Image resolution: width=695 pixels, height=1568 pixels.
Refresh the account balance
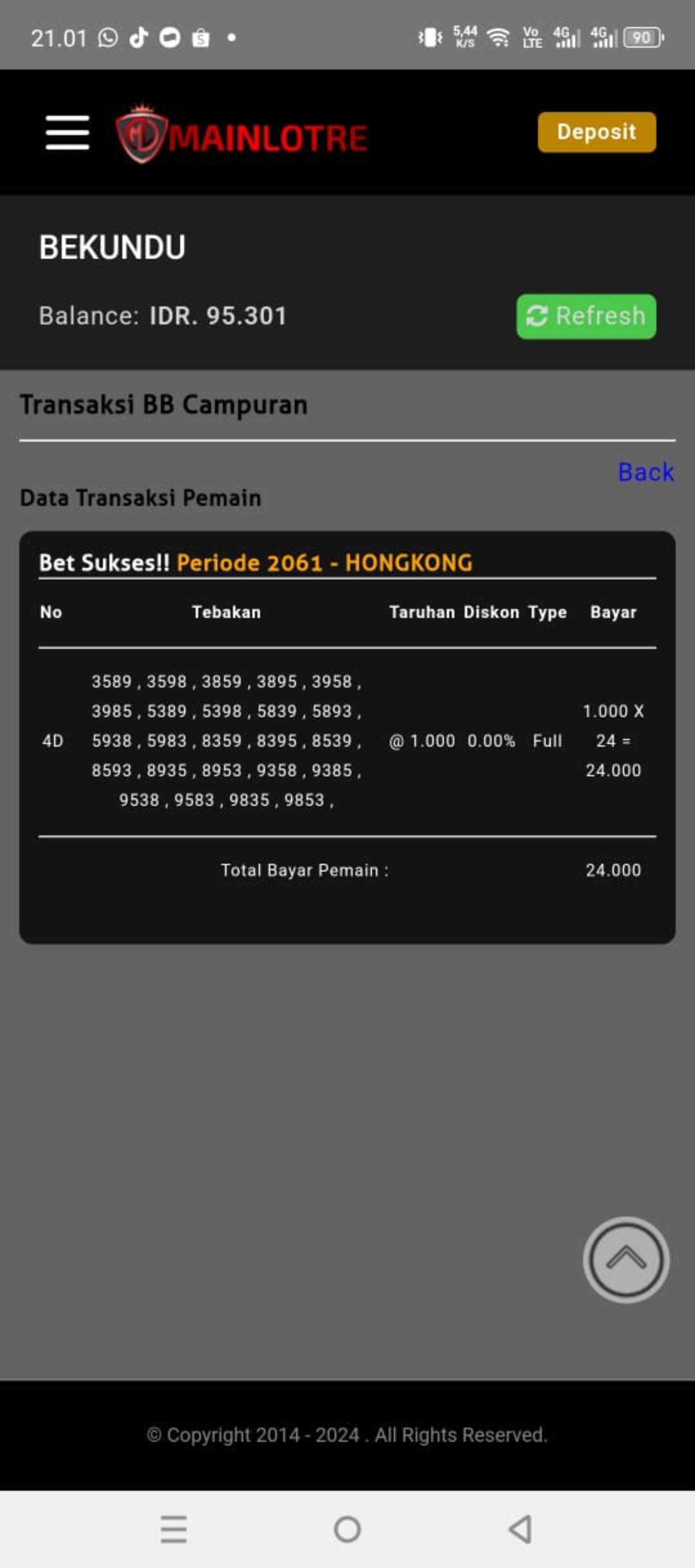point(586,316)
